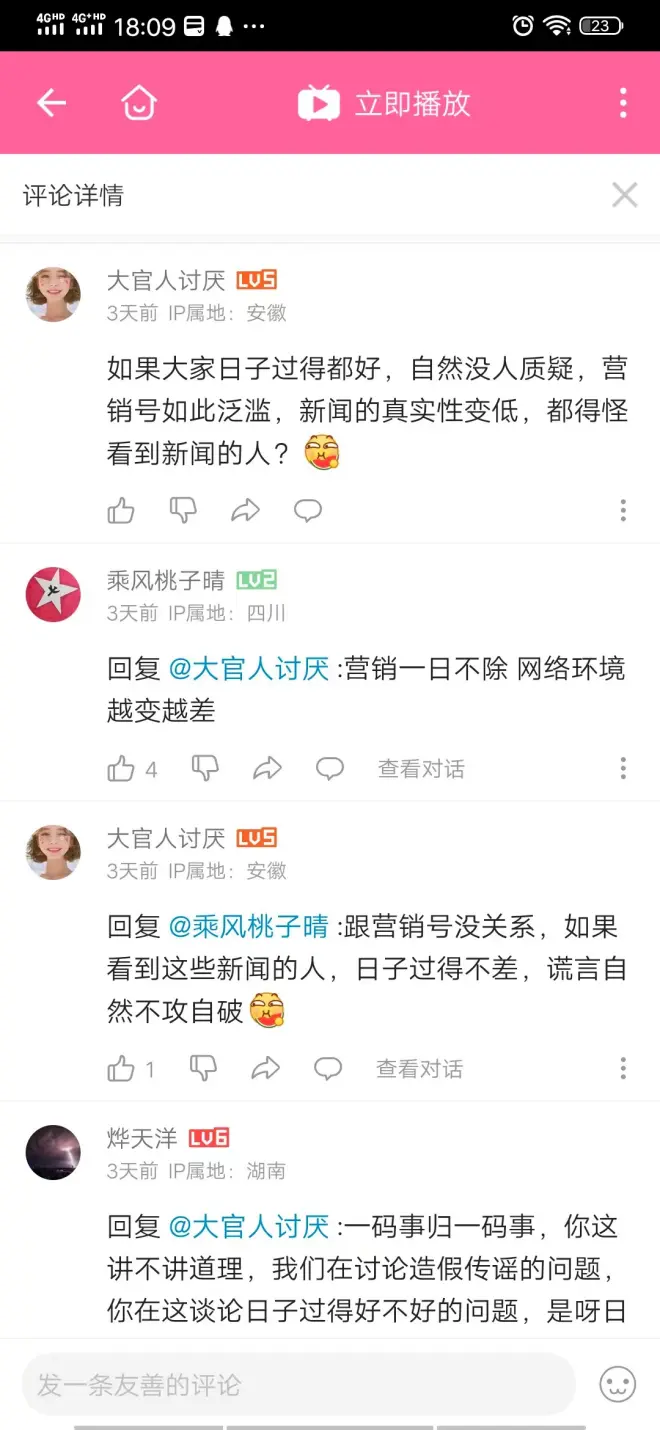View 查看对话 under 乘风桃子晴's reply

click(x=421, y=769)
